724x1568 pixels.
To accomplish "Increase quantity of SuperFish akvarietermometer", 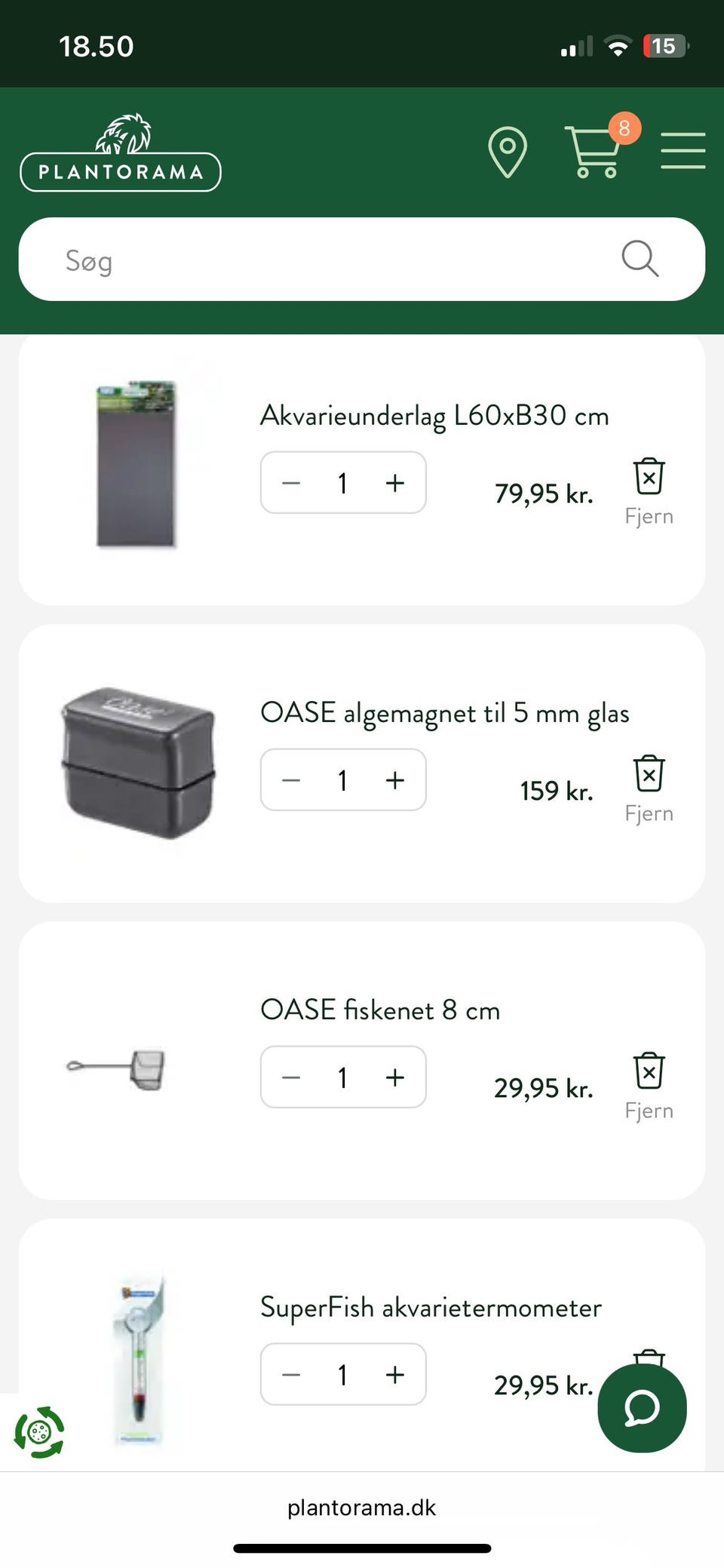I will (x=394, y=1375).
